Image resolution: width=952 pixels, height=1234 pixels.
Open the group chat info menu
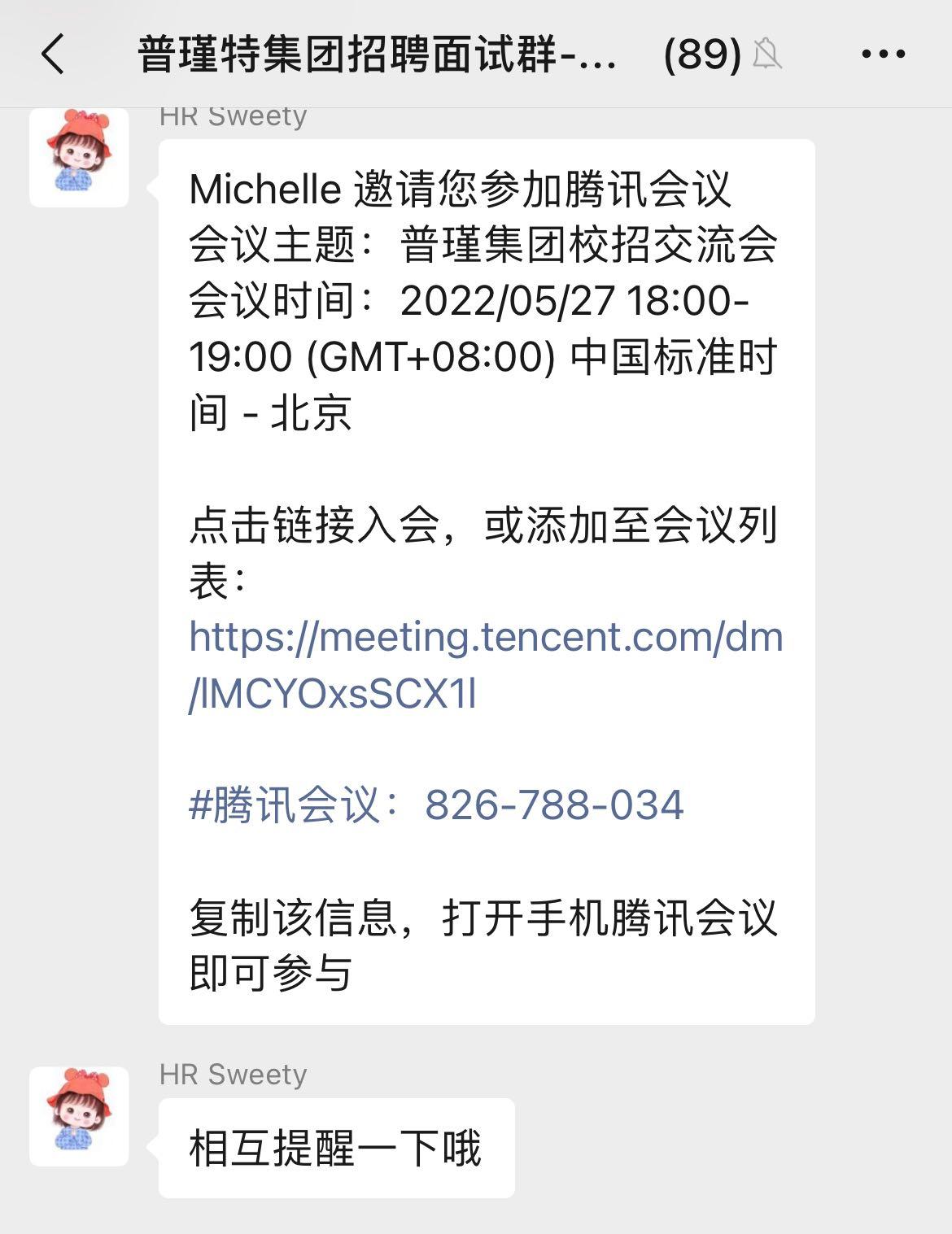(883, 55)
